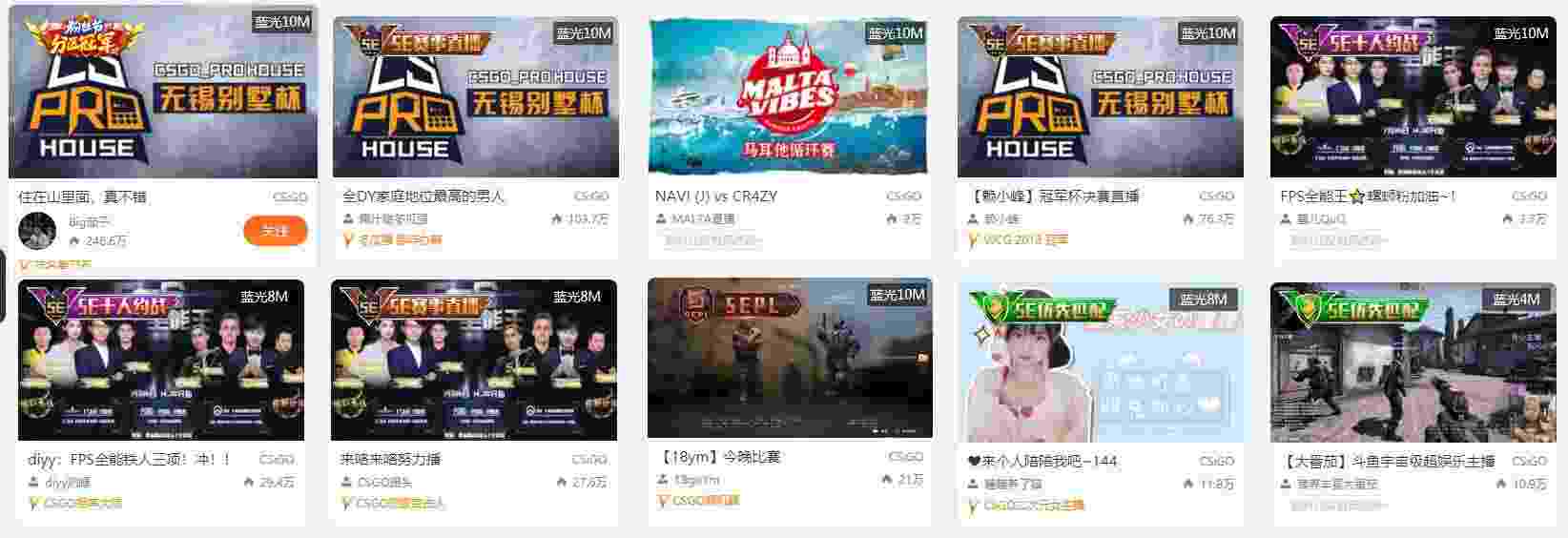Open 【大番茄】斗鱼宇宙级超娱乐主播 stream
The height and width of the screenshot is (538, 1568).
tap(1413, 362)
